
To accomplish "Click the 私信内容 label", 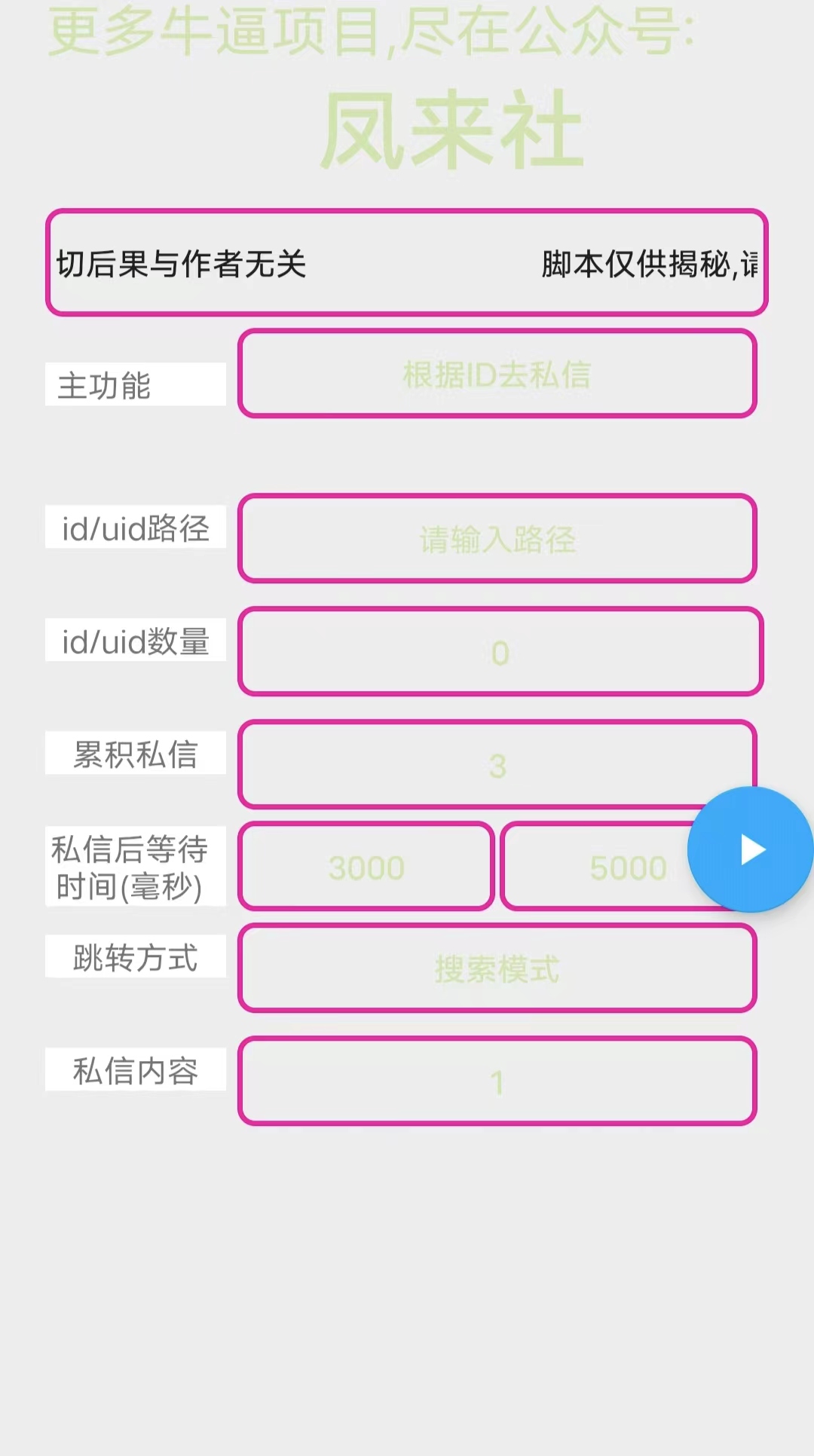I will pos(136,1070).
